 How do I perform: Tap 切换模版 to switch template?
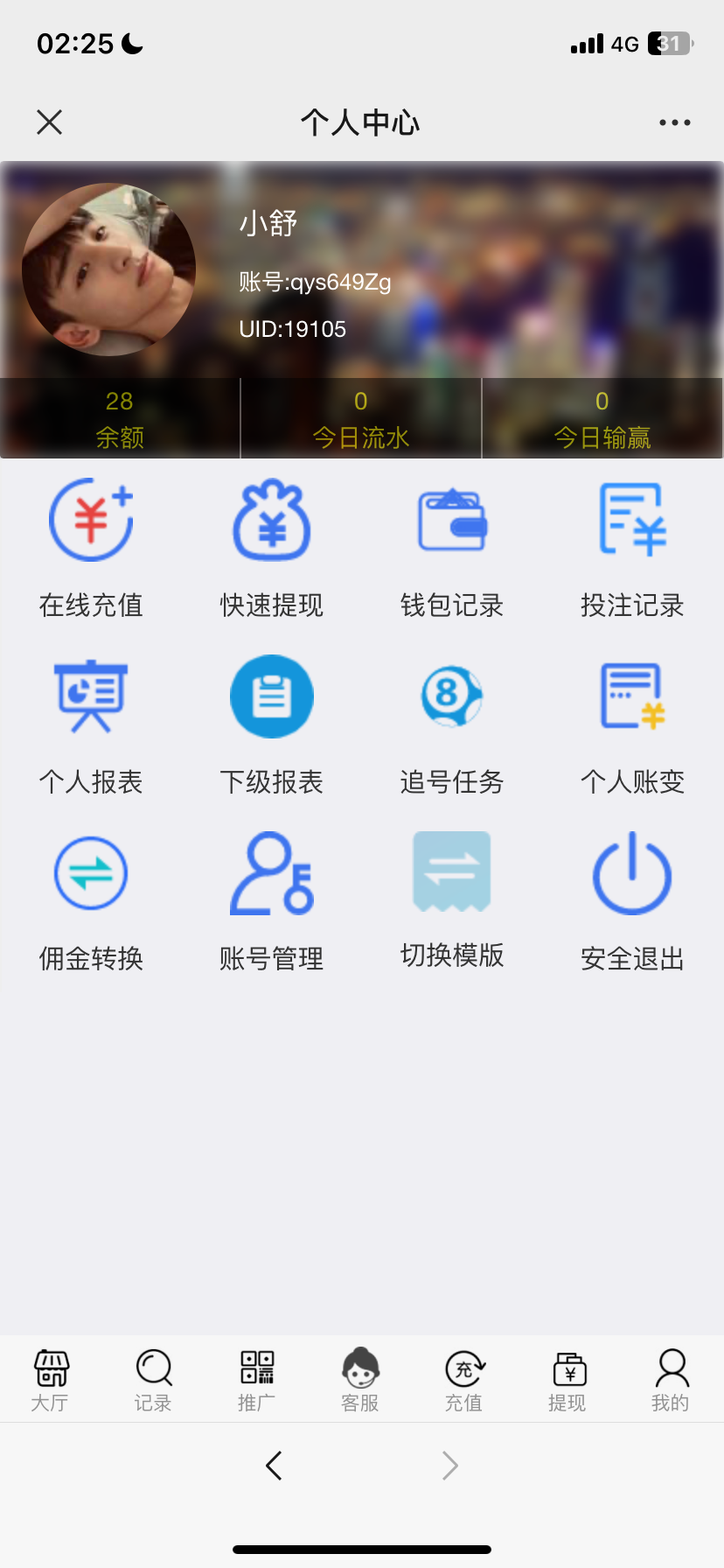pos(452,899)
